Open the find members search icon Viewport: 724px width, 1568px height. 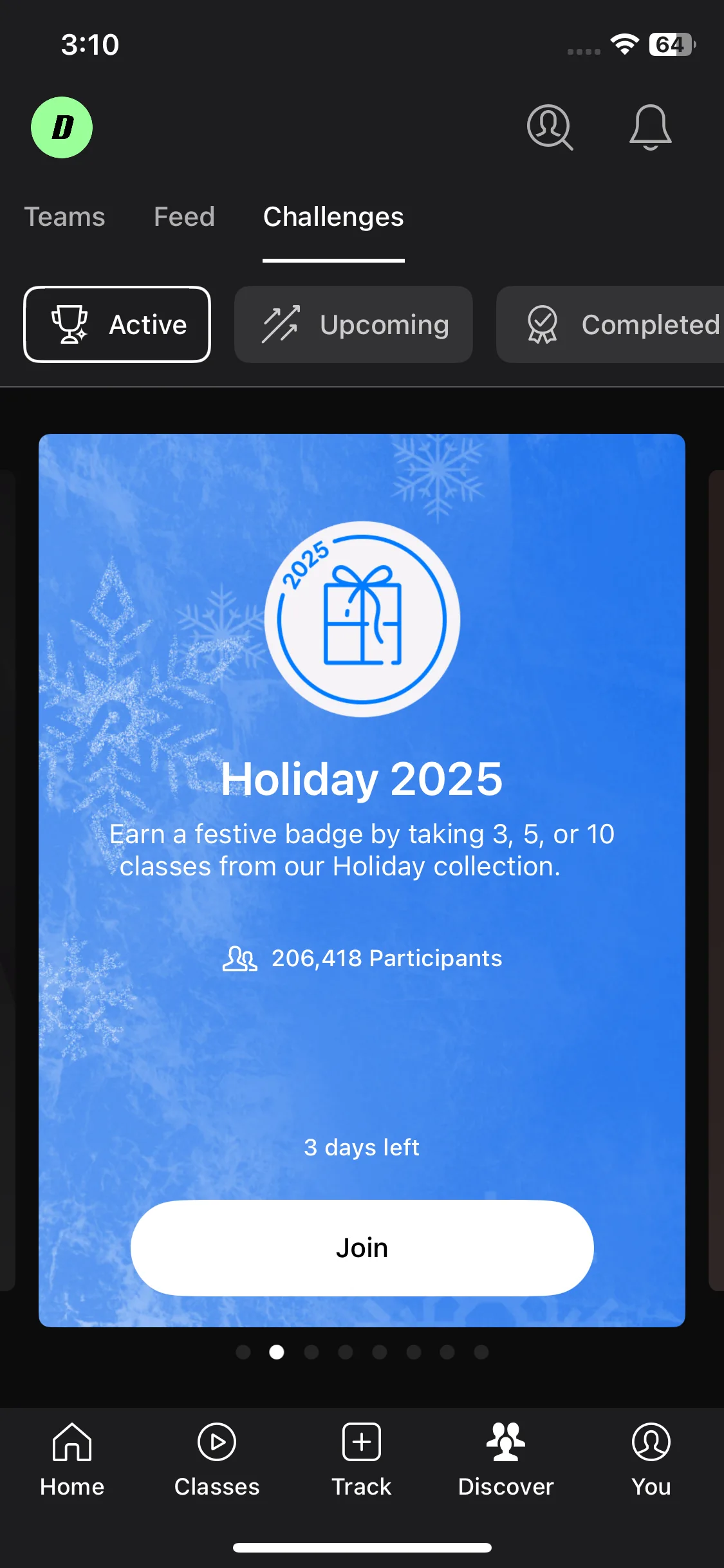tap(550, 127)
